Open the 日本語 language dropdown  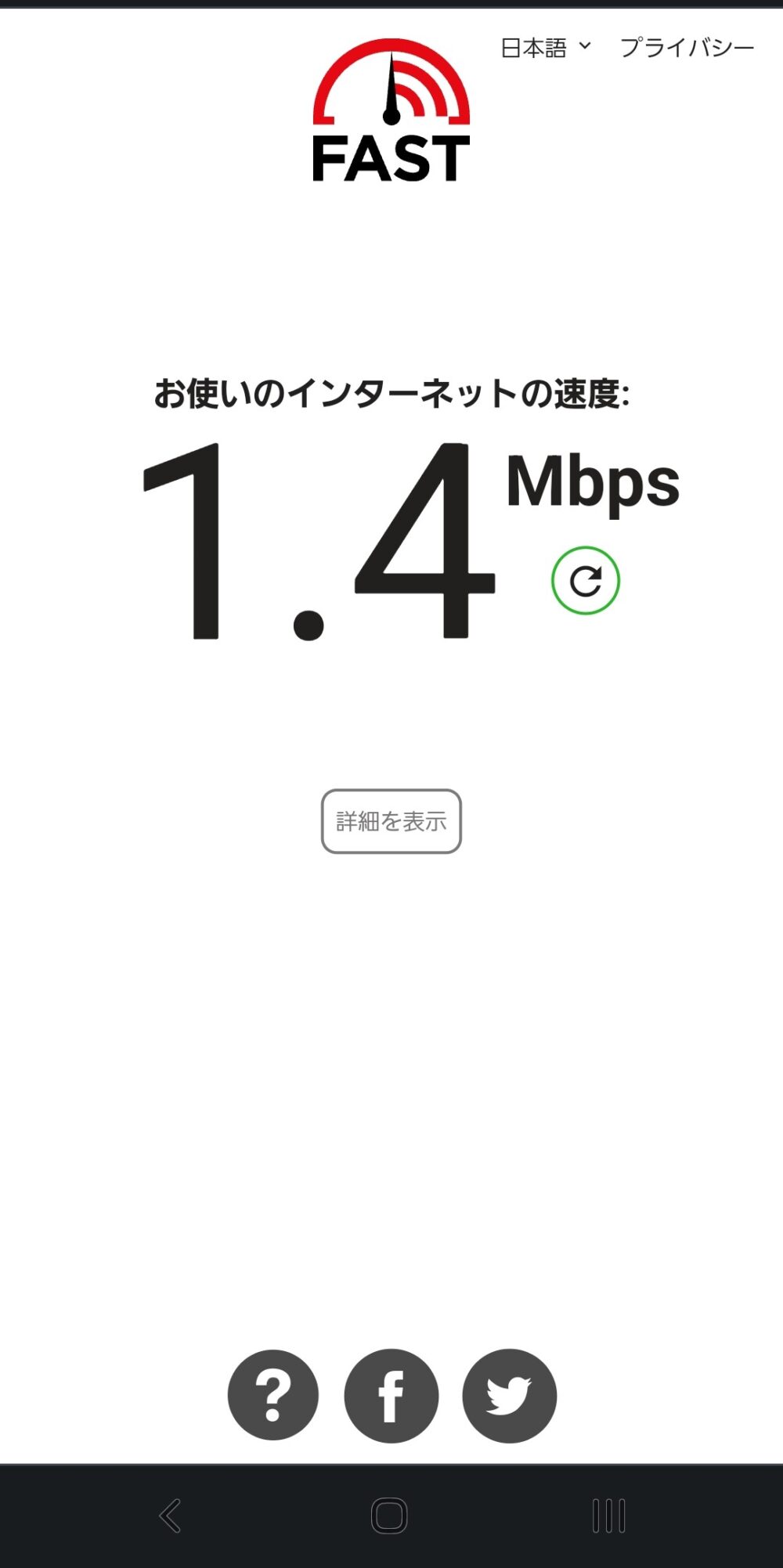546,49
